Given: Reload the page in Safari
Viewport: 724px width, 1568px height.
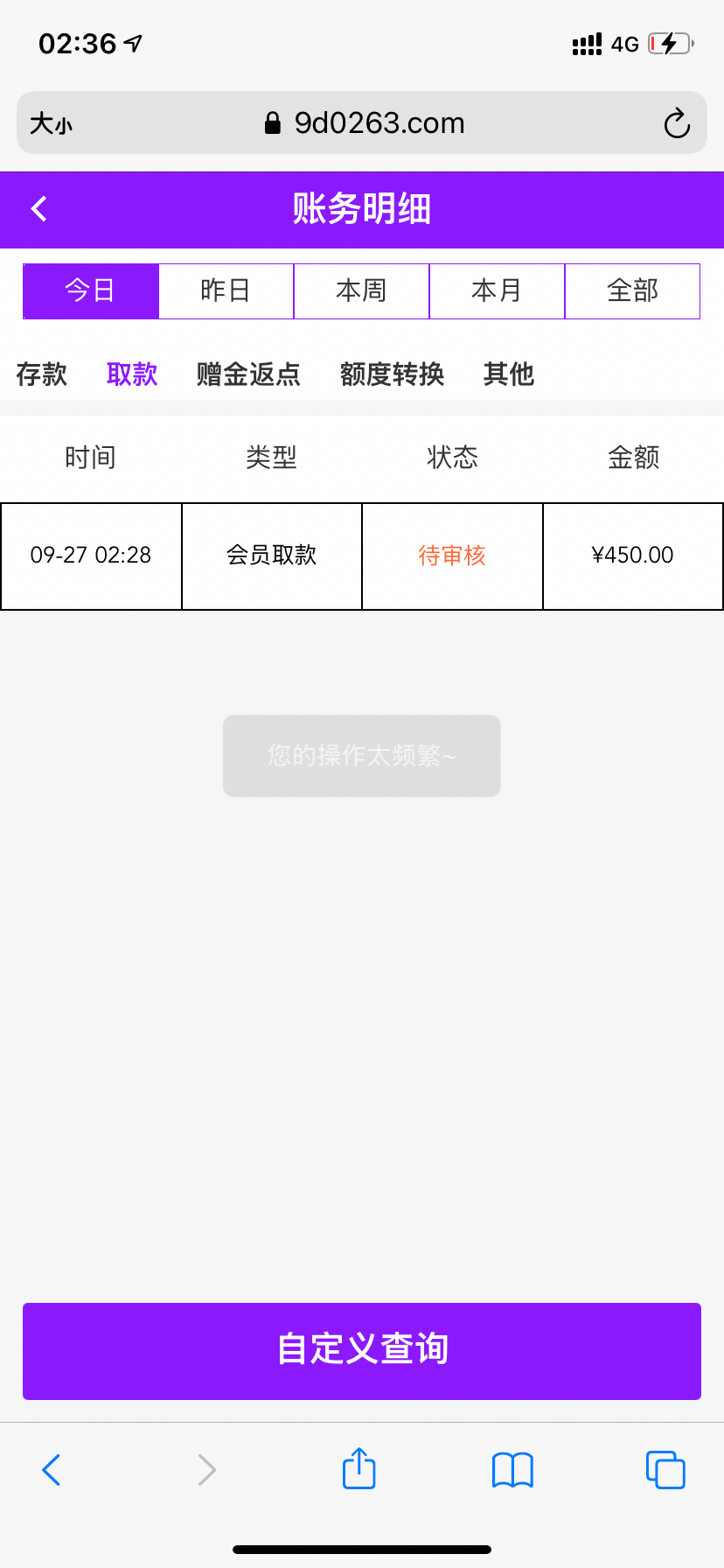Looking at the screenshot, I should pyautogui.click(x=677, y=123).
